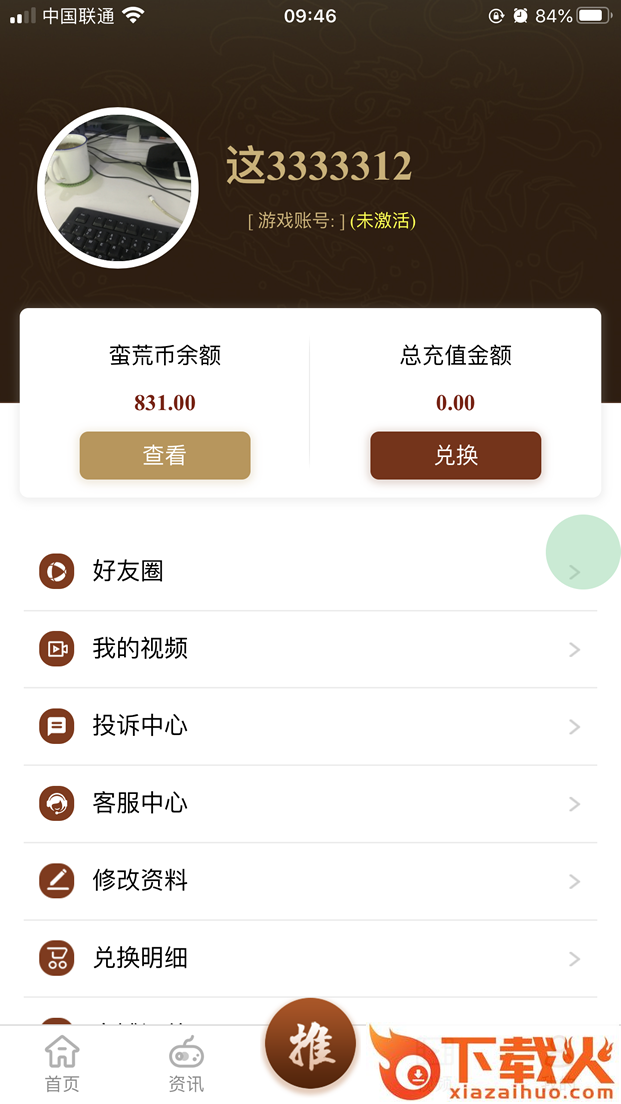View 兑换明细 records

click(x=310, y=958)
